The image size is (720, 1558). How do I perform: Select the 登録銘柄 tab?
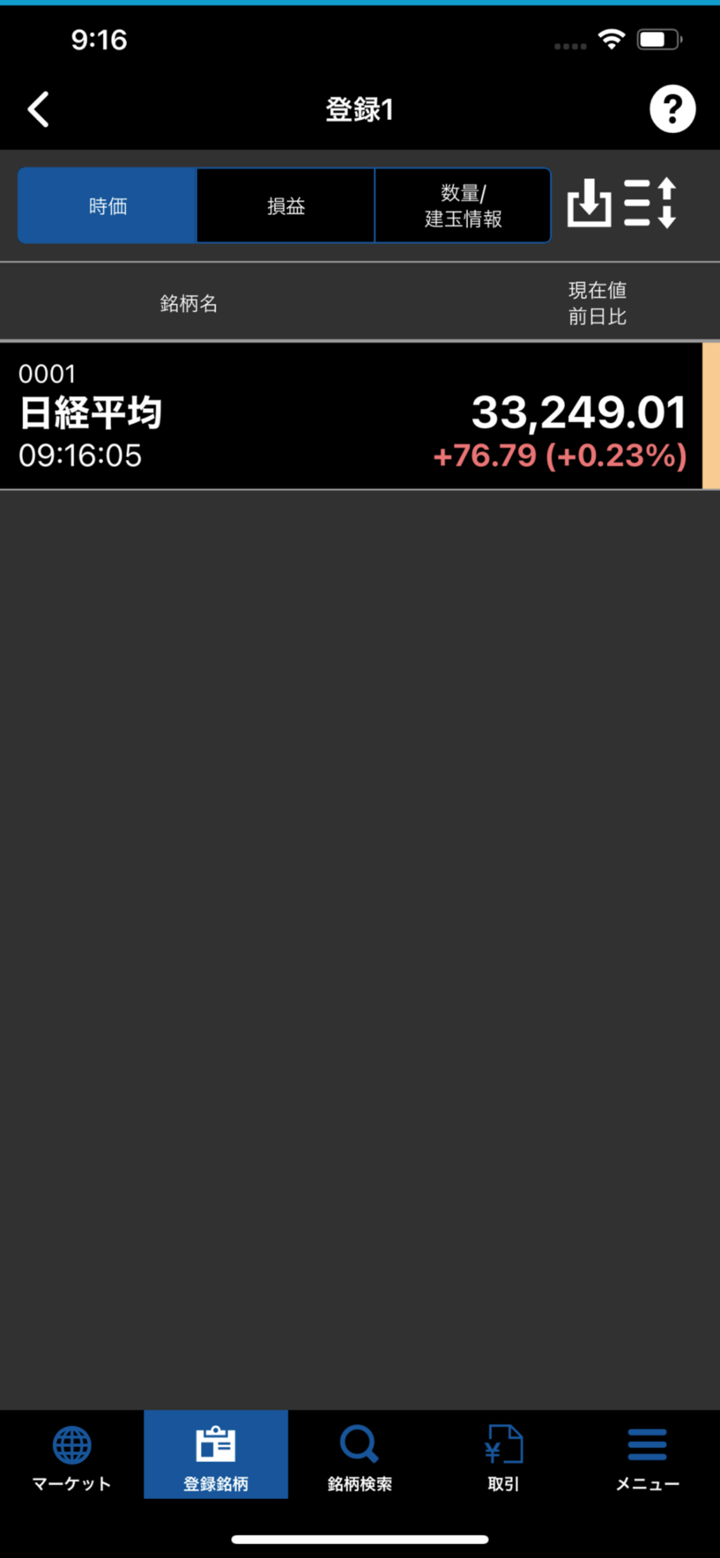[x=216, y=1457]
